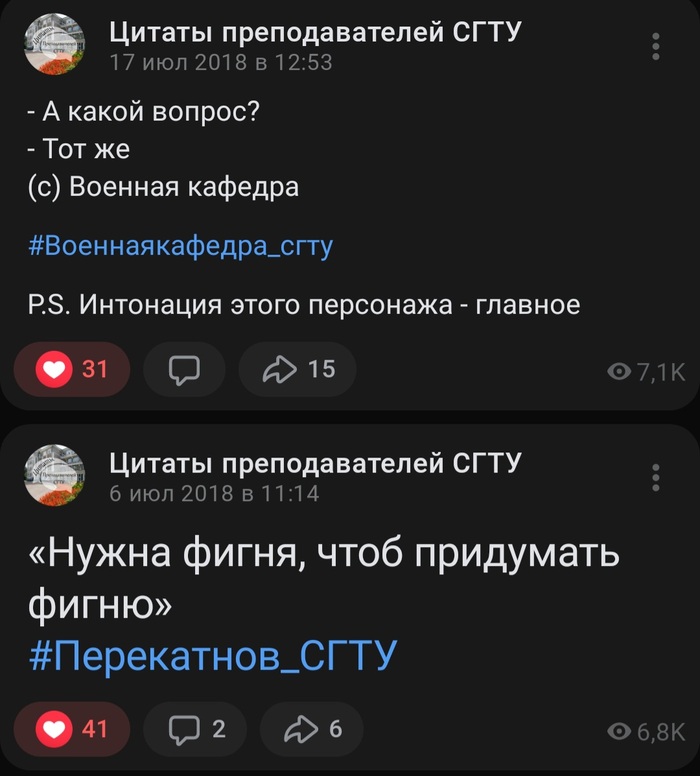This screenshot has width=700, height=776.
Task: Share the post with 6 reposts
Action: (313, 729)
